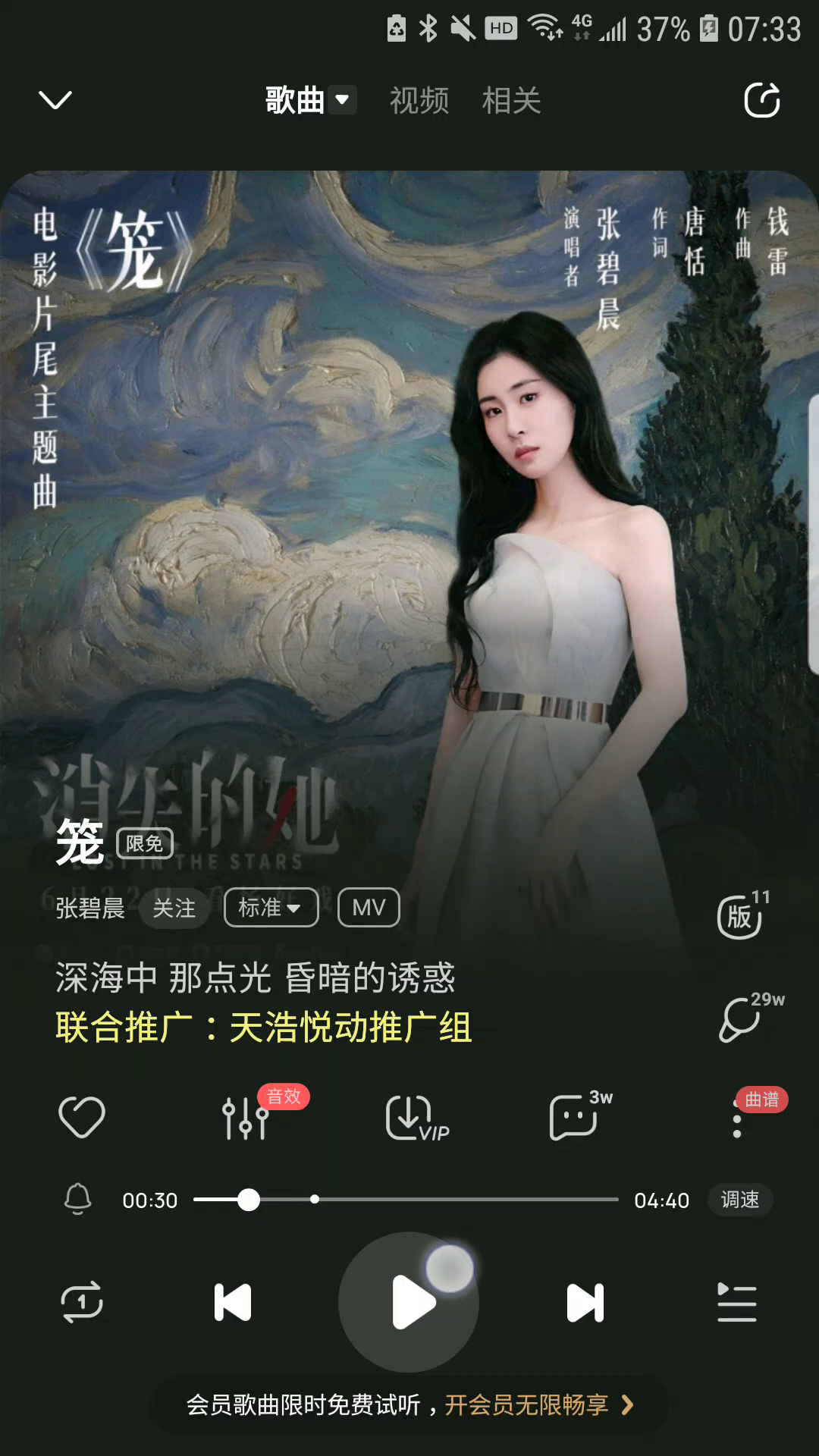Screen dimensions: 819x1456
Task: Open the 29w comments
Action: 740,1019
